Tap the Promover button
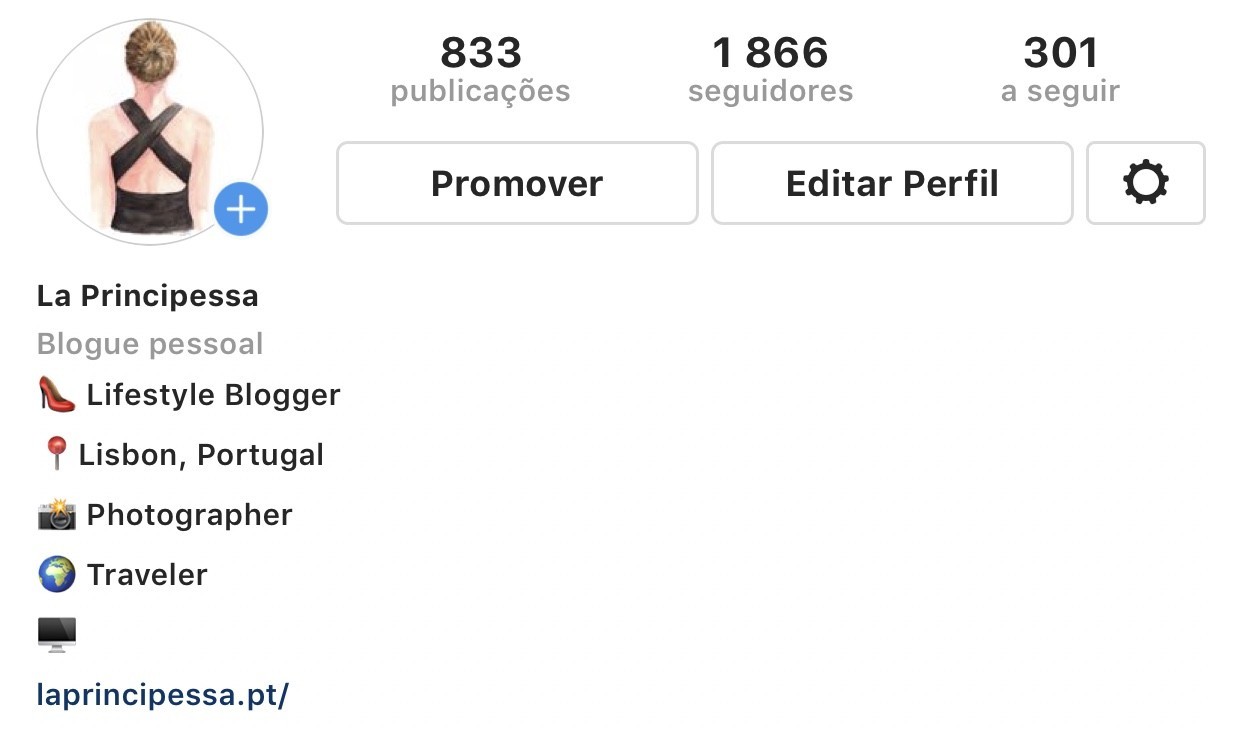Screen dimensions: 1242x735 tap(517, 183)
